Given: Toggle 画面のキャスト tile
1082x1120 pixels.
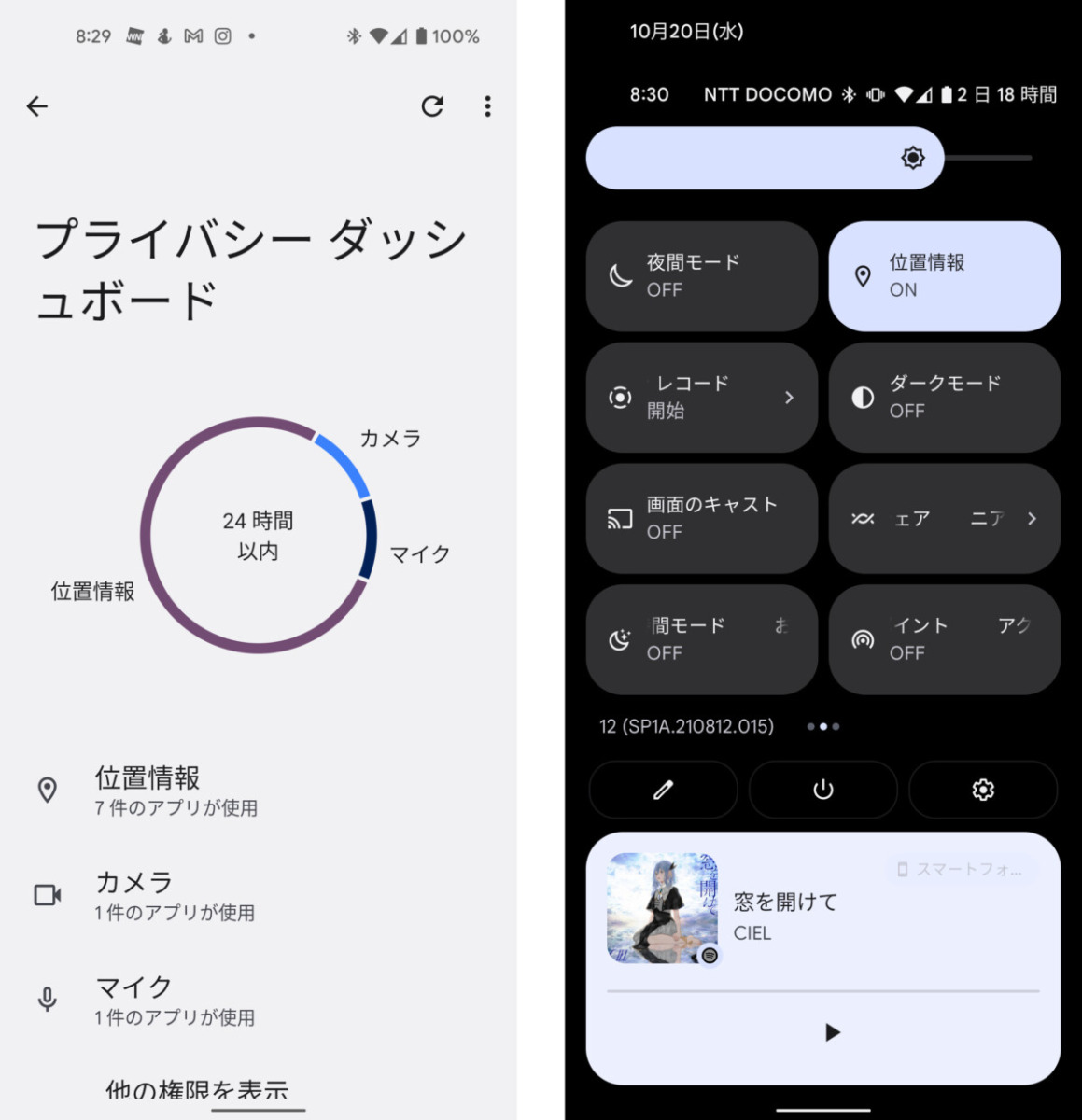Looking at the screenshot, I should tap(701, 519).
